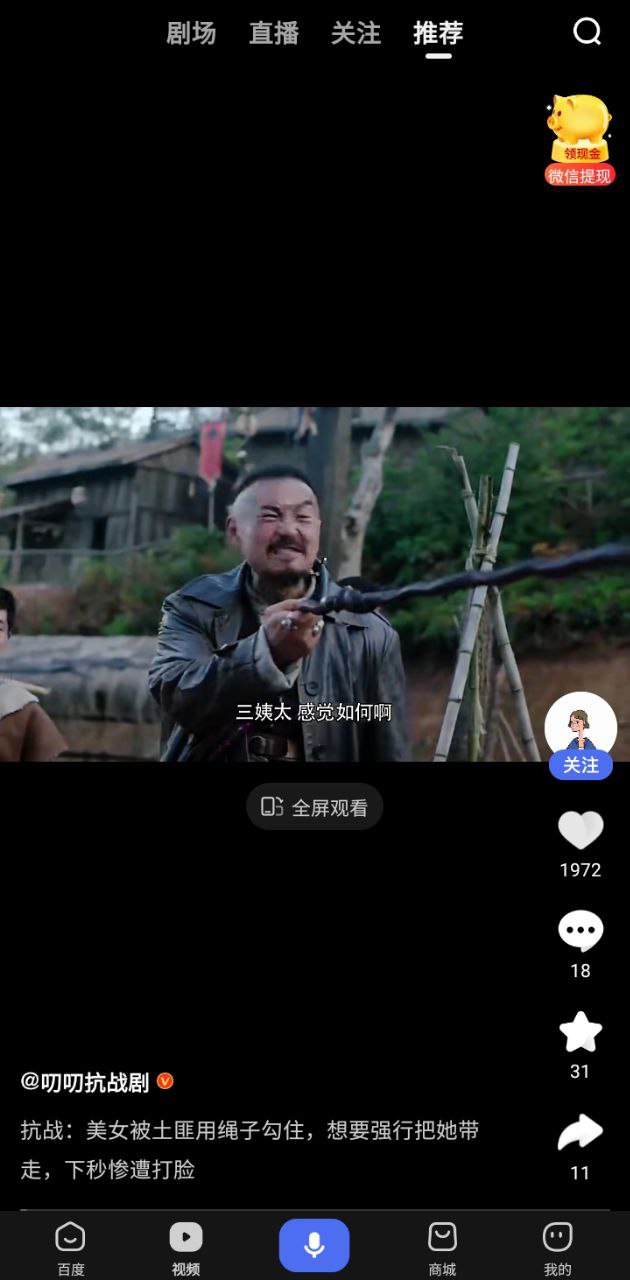
Task: Open the 视频 bottom tab
Action: (x=186, y=1247)
